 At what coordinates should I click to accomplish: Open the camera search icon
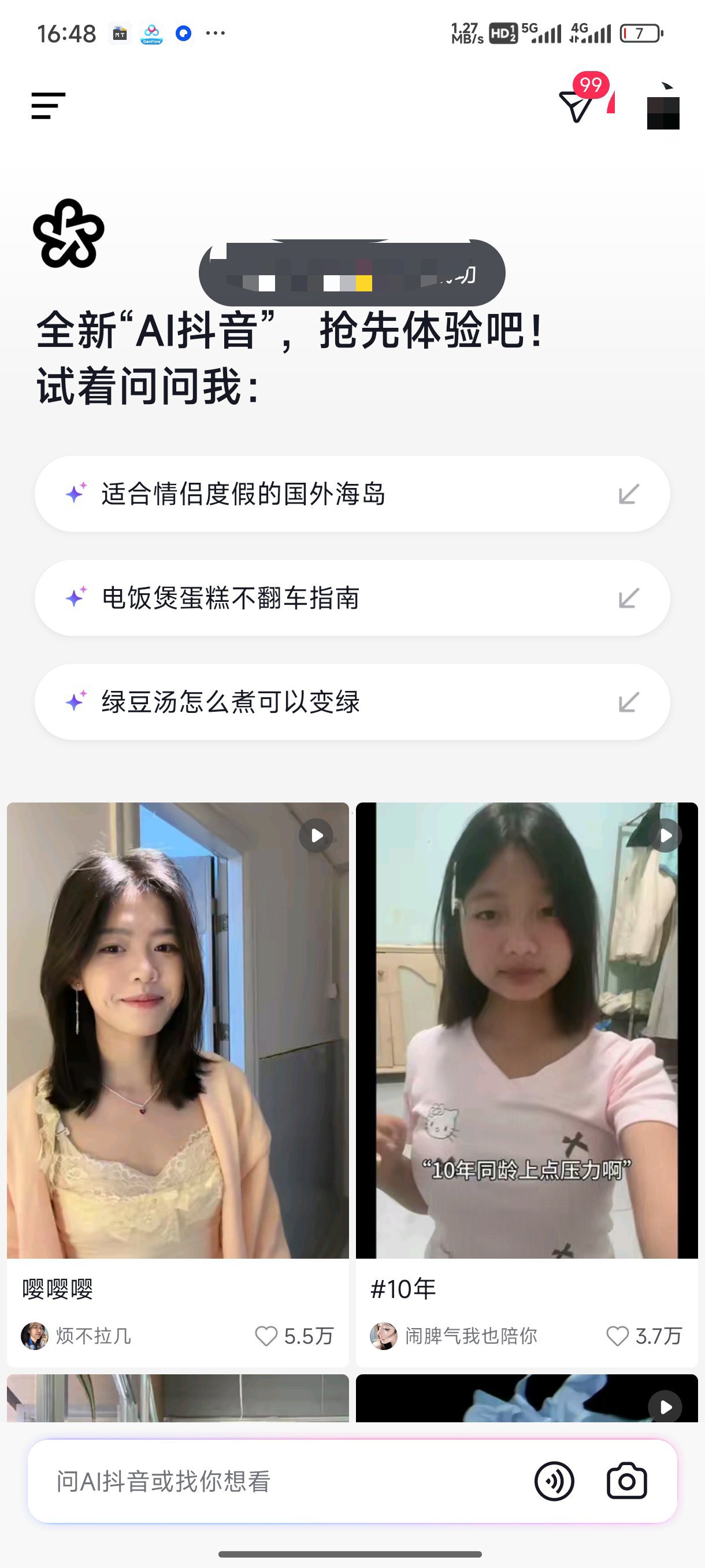point(626,1481)
